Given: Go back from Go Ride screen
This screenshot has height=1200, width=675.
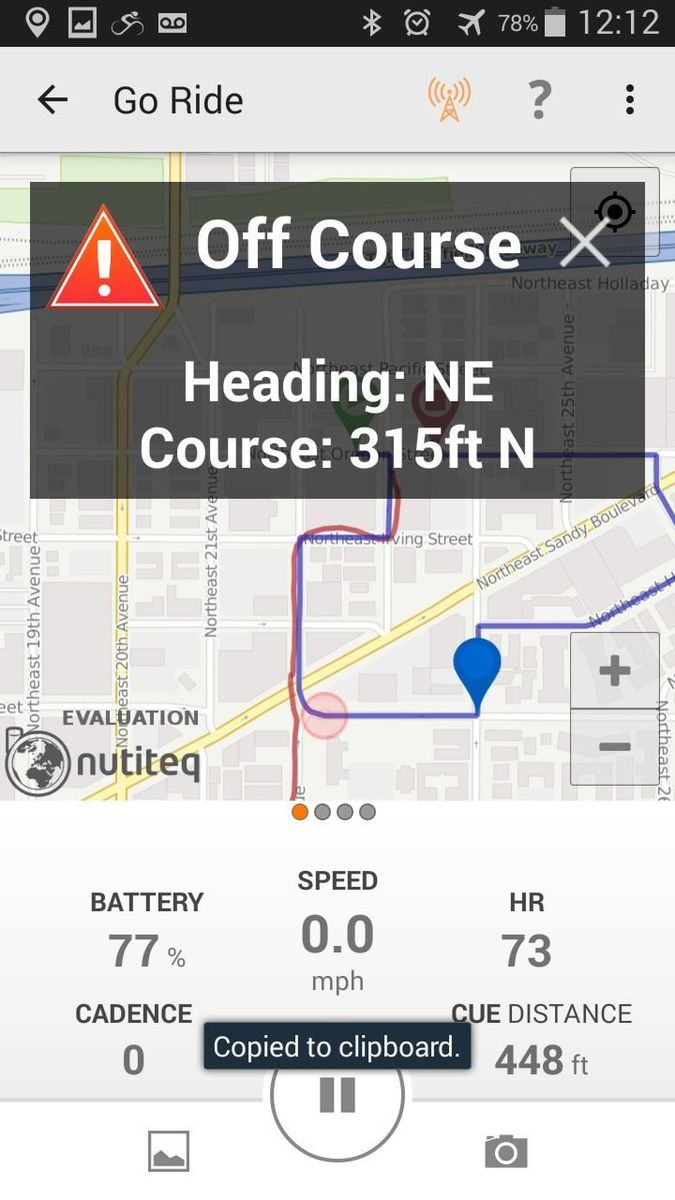Looking at the screenshot, I should pos(52,99).
